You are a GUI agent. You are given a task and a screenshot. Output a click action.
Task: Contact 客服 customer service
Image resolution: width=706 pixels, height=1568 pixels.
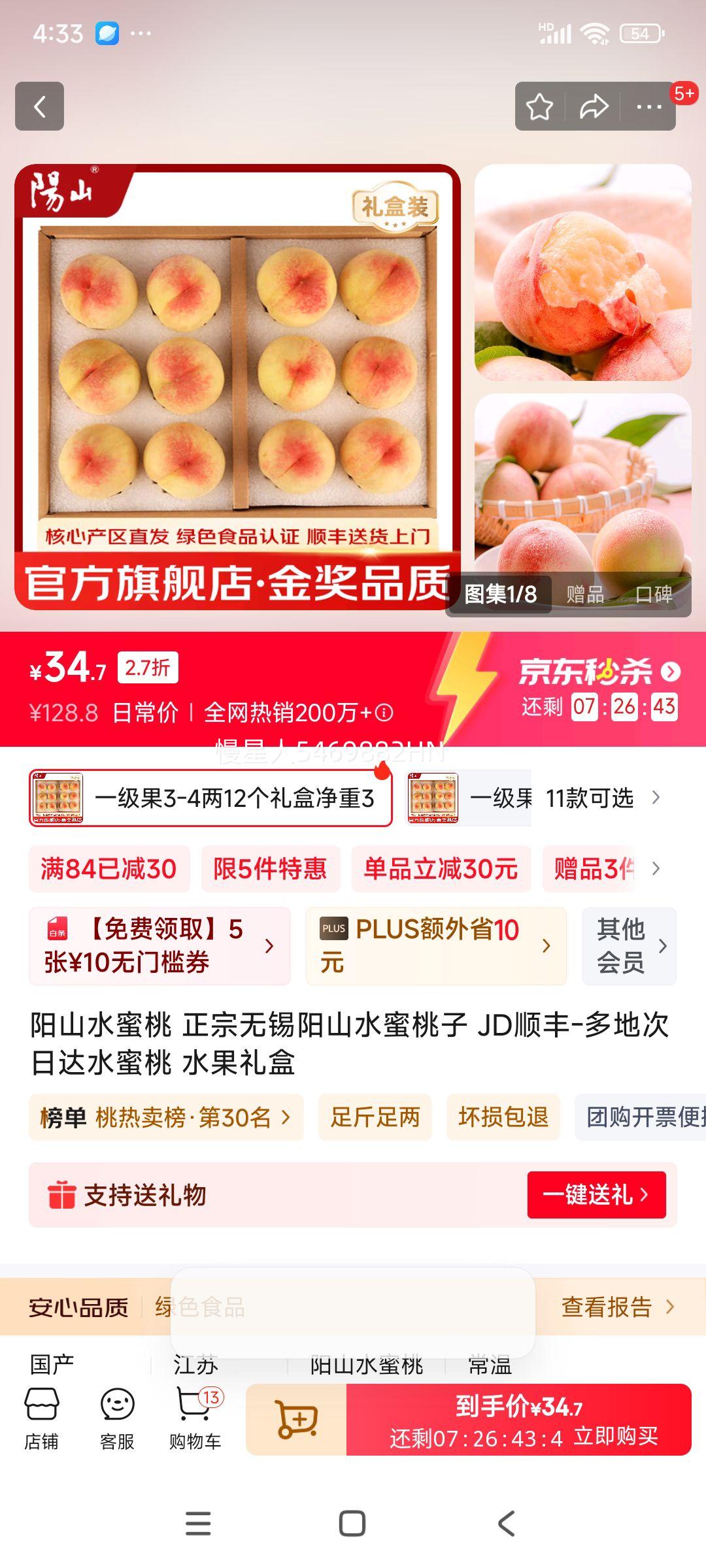coord(118,1419)
